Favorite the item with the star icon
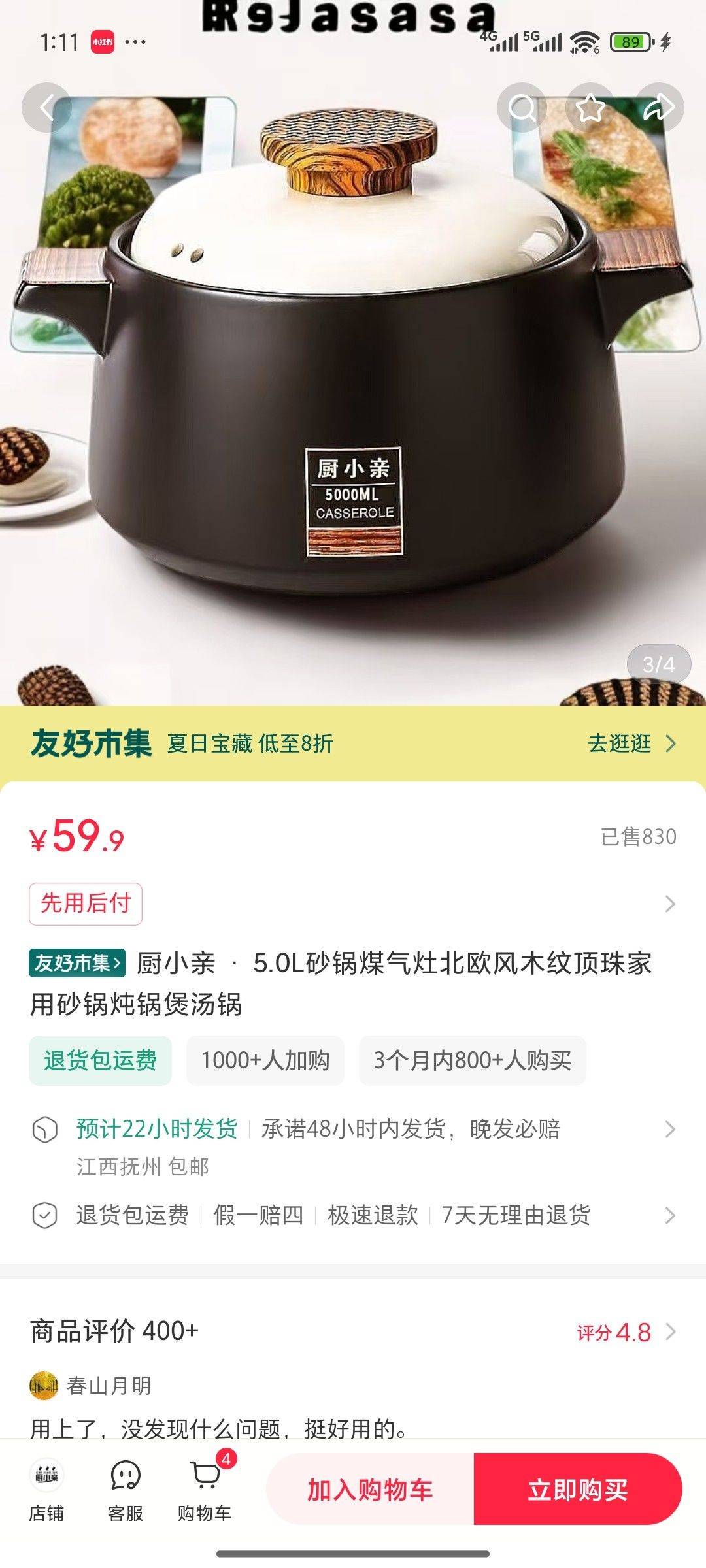Viewport: 706px width, 1568px height. [x=589, y=106]
